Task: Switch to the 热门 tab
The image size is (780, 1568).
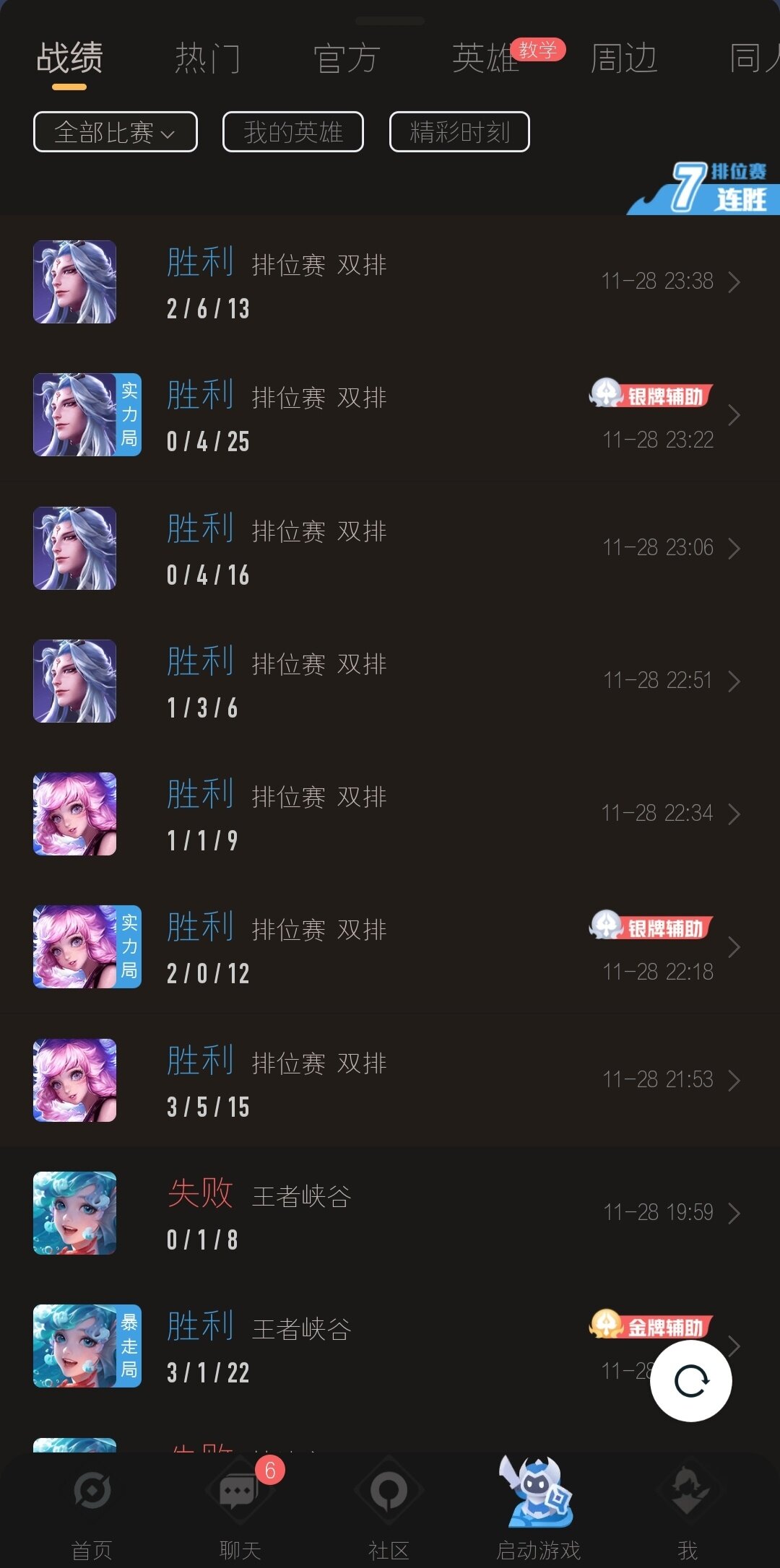Action: point(208,58)
